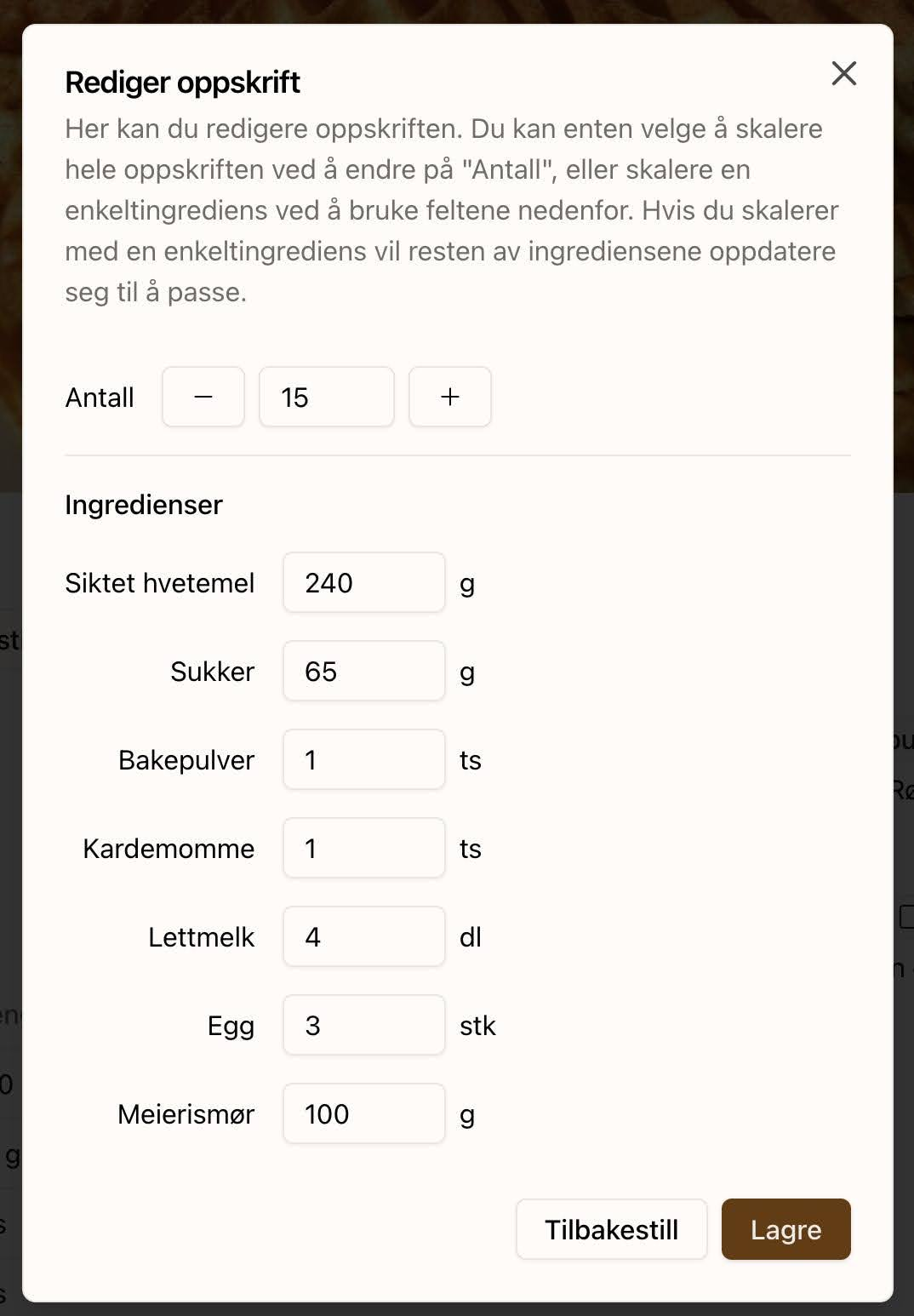Increase Antall with the plus stepper
Screen dimensions: 914x1316
coord(449,397)
